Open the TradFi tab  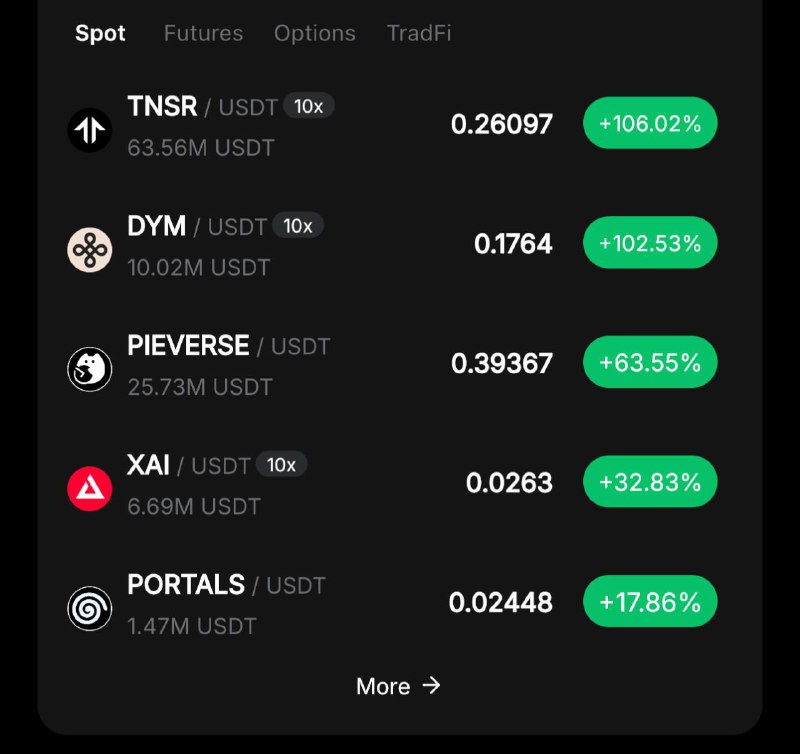419,34
